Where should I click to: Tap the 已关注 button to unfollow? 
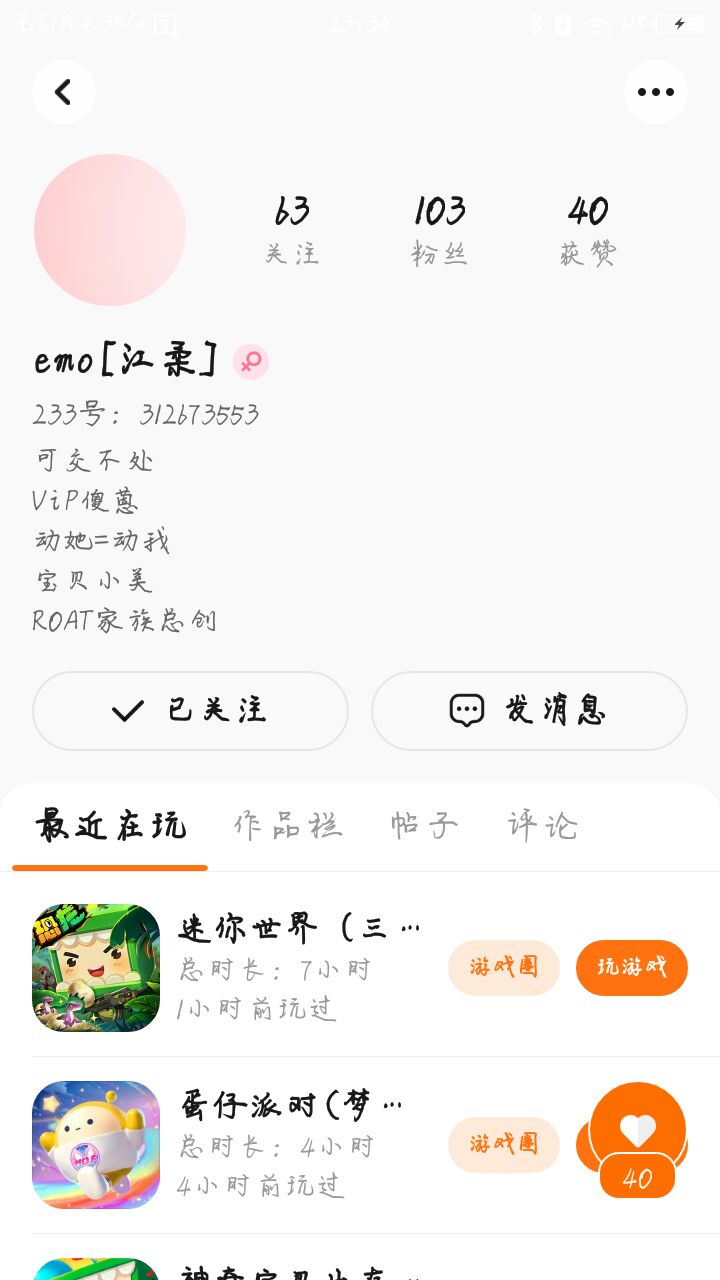pyautogui.click(x=190, y=711)
